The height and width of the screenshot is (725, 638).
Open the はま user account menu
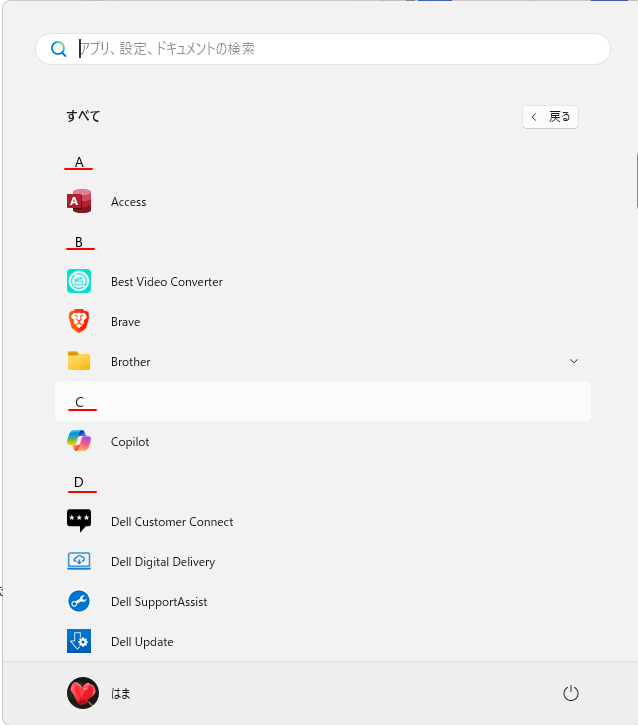pyautogui.click(x=100, y=693)
